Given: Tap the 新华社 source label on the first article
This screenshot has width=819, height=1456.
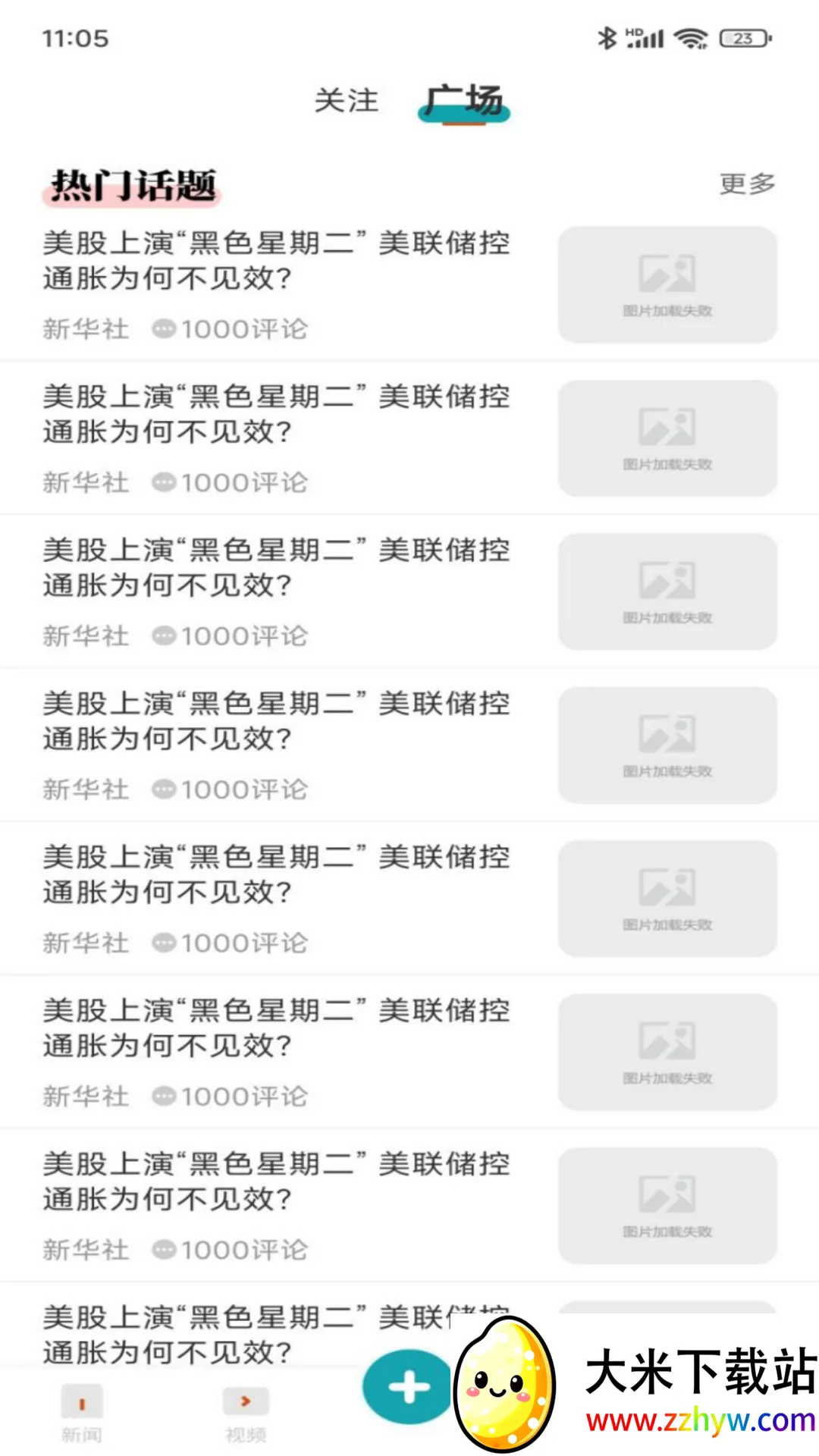Looking at the screenshot, I should [85, 329].
